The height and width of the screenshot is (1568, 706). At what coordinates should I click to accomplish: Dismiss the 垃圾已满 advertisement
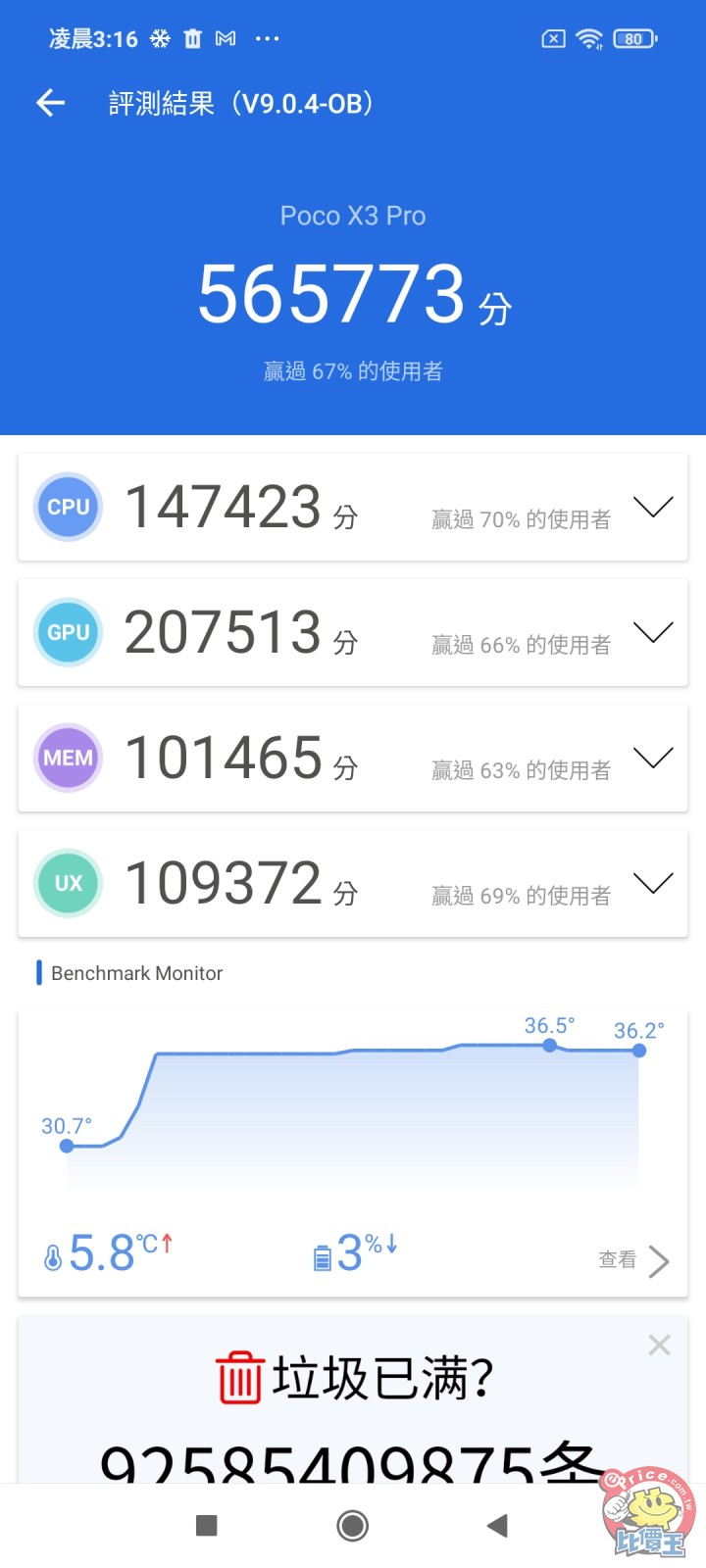pos(659,1345)
